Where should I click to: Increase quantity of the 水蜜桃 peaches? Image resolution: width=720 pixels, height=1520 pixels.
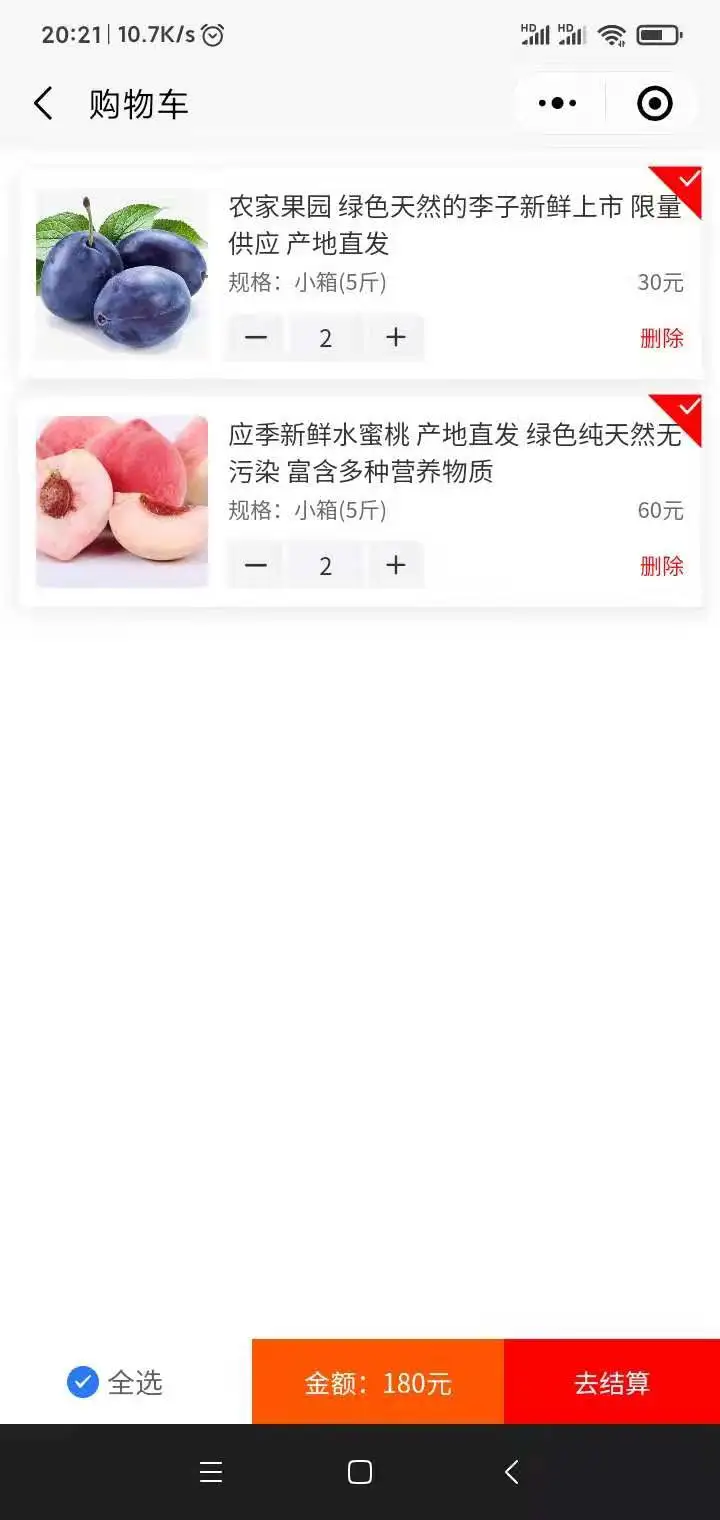coord(396,565)
